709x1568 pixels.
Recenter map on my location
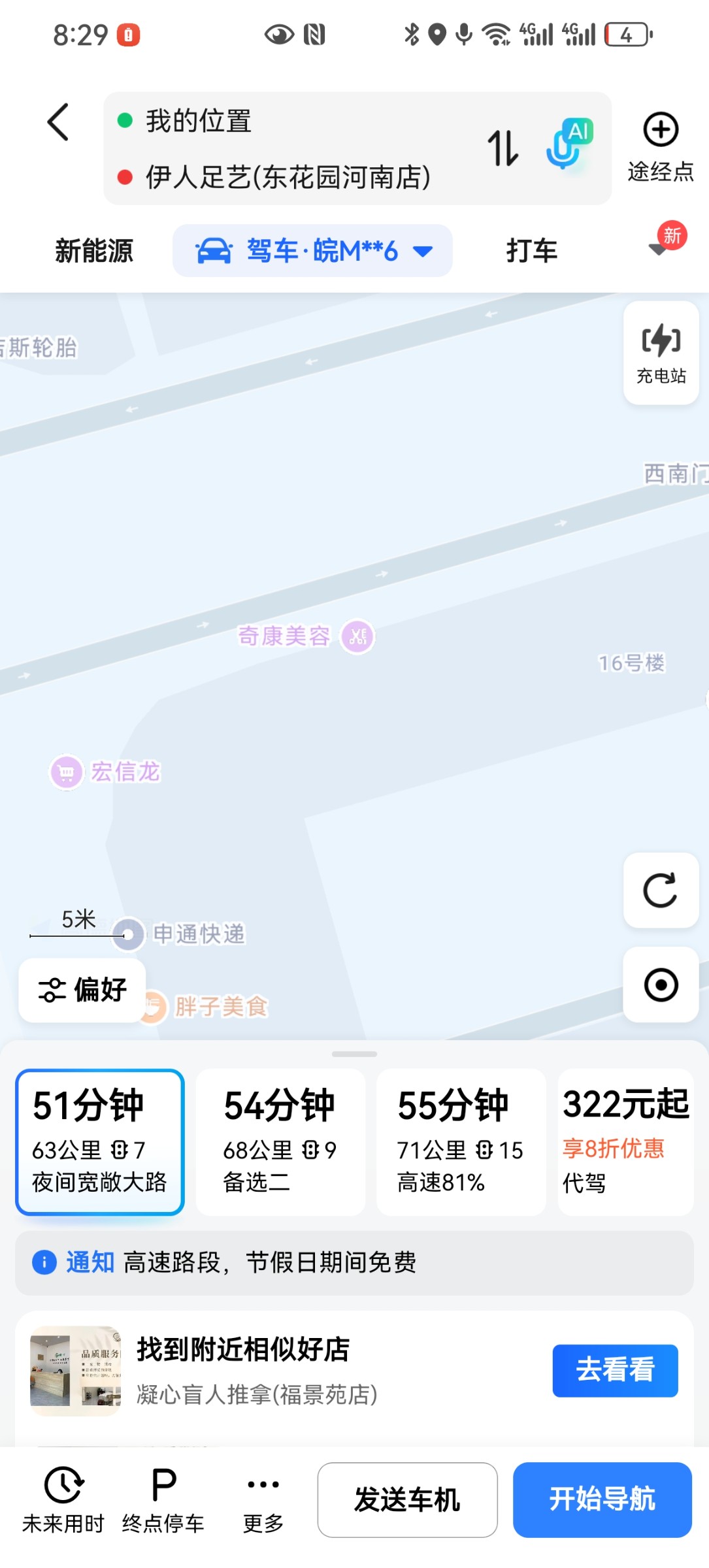coord(661,985)
